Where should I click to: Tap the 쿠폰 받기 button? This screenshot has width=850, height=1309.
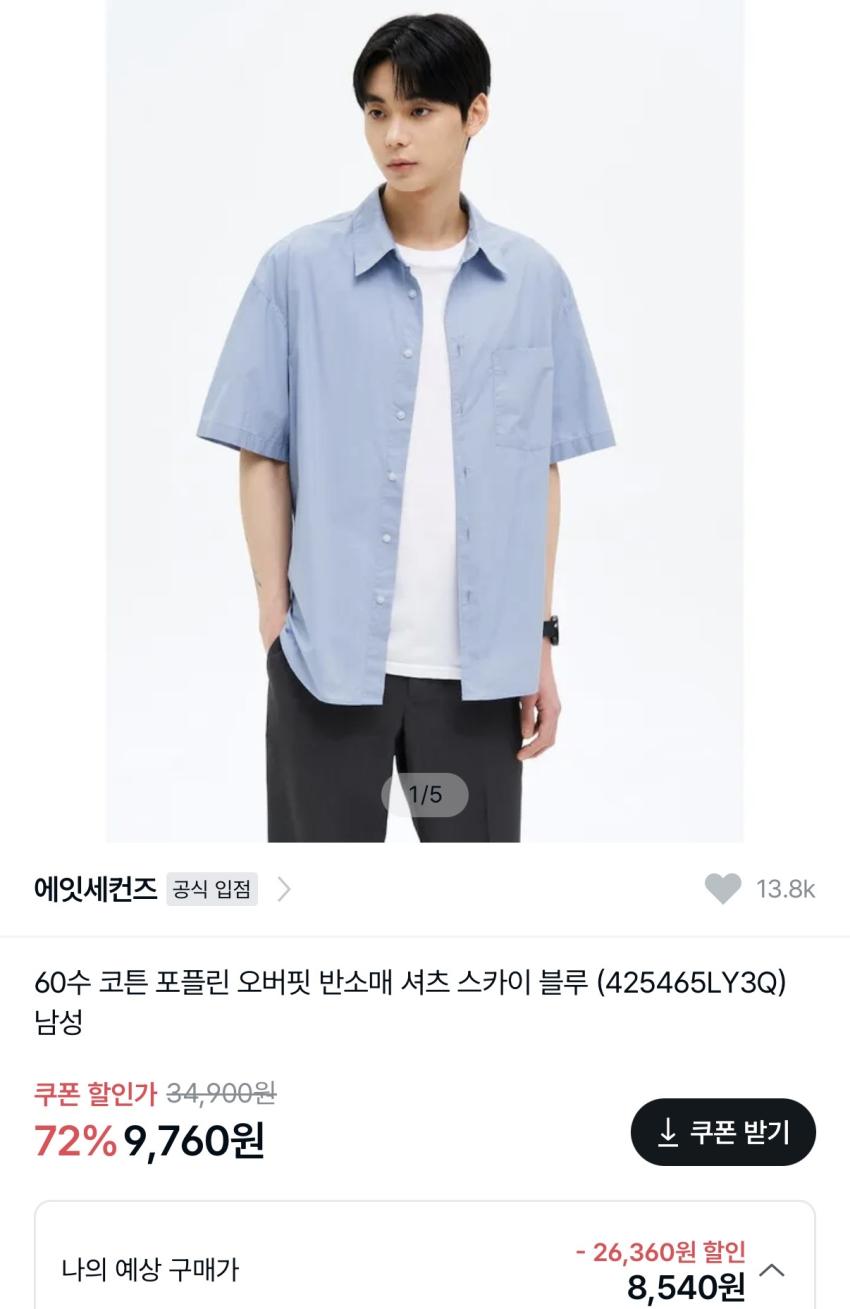click(x=723, y=1132)
